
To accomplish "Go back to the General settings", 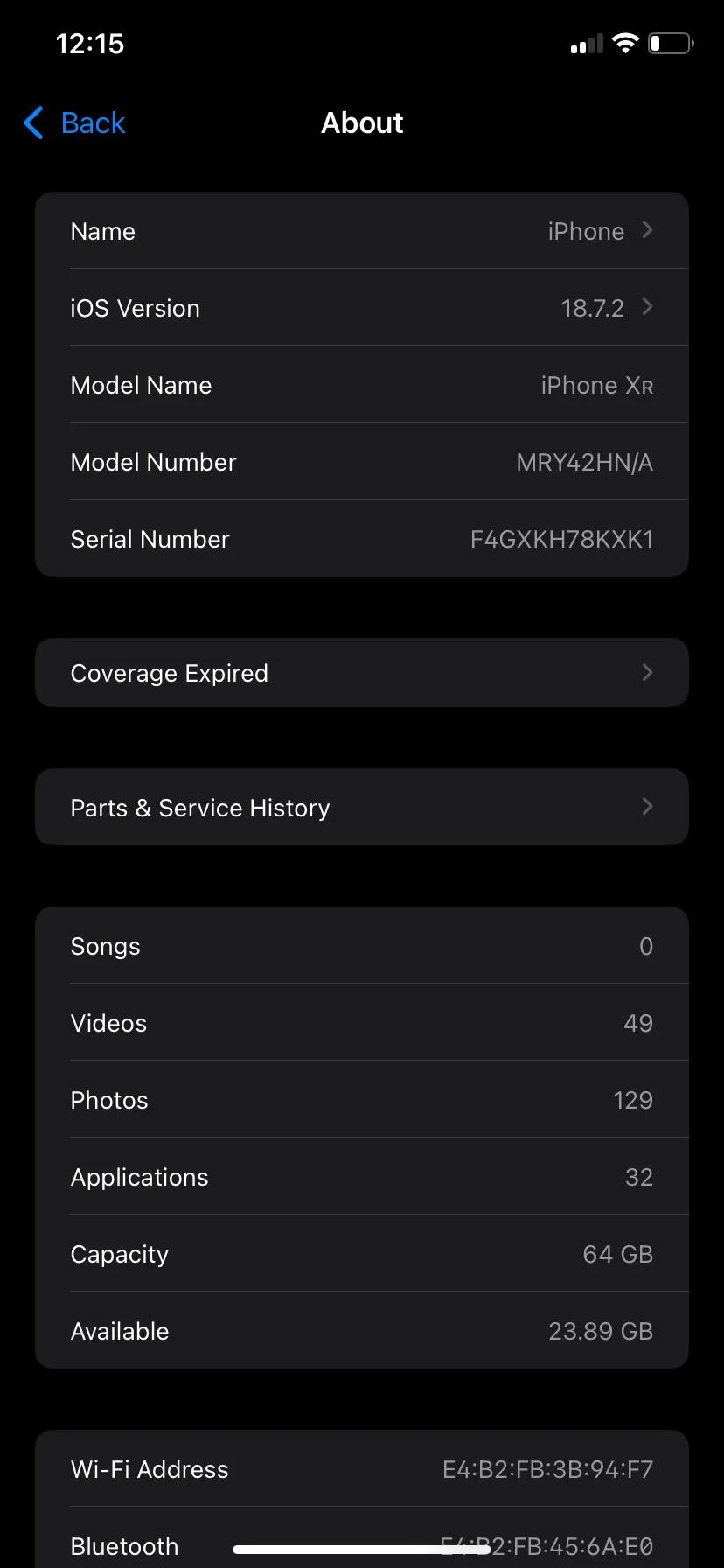I will [x=75, y=123].
